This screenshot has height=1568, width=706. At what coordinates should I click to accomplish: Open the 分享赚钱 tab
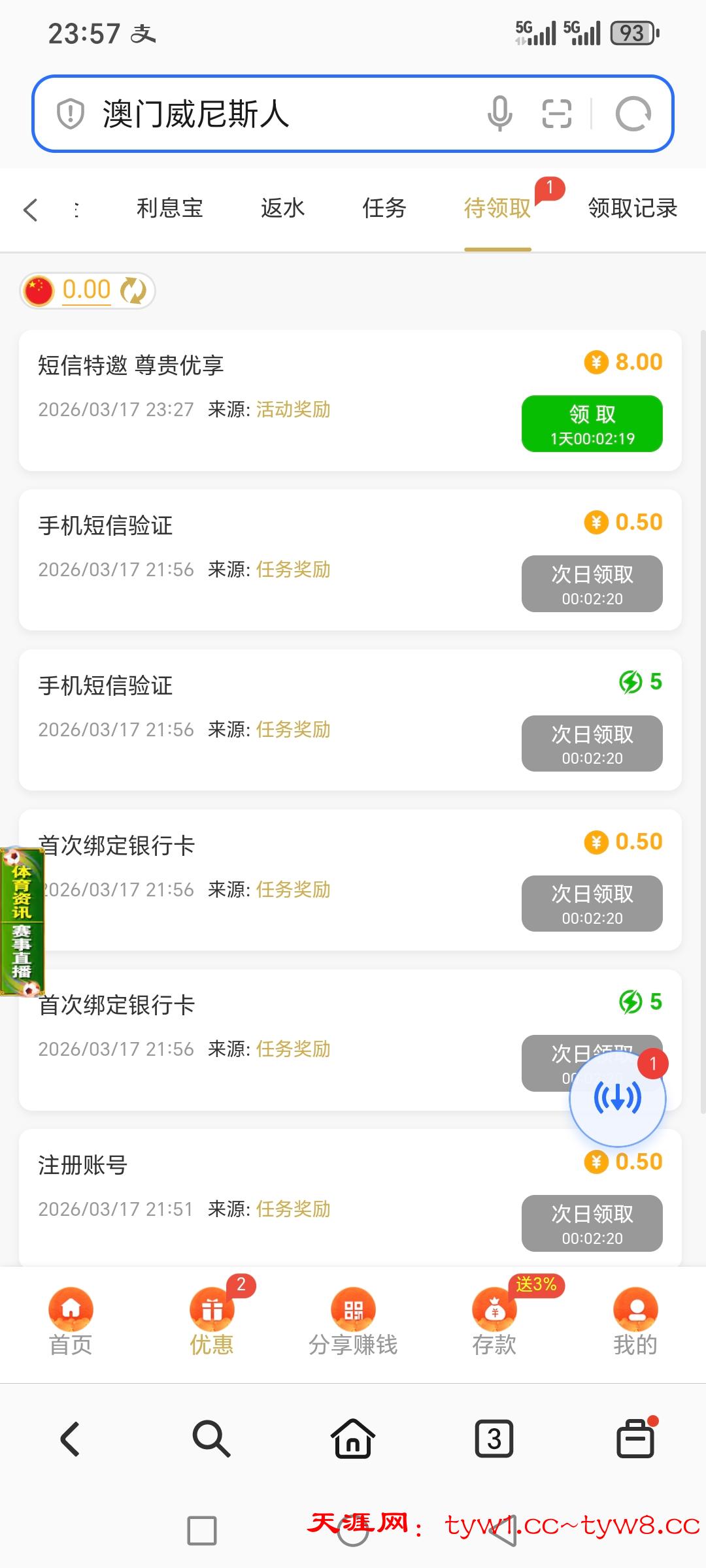(x=353, y=1321)
